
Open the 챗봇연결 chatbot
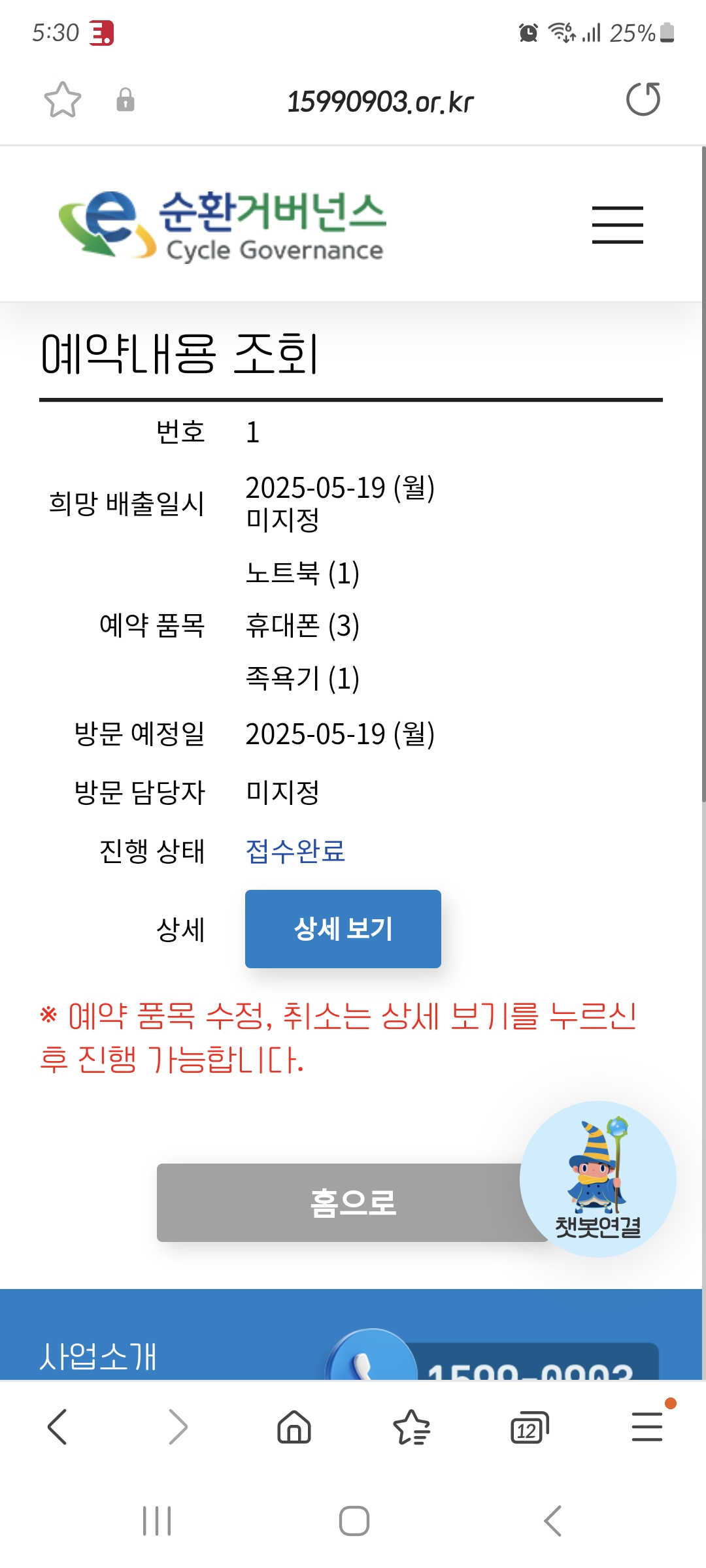coord(597,1179)
